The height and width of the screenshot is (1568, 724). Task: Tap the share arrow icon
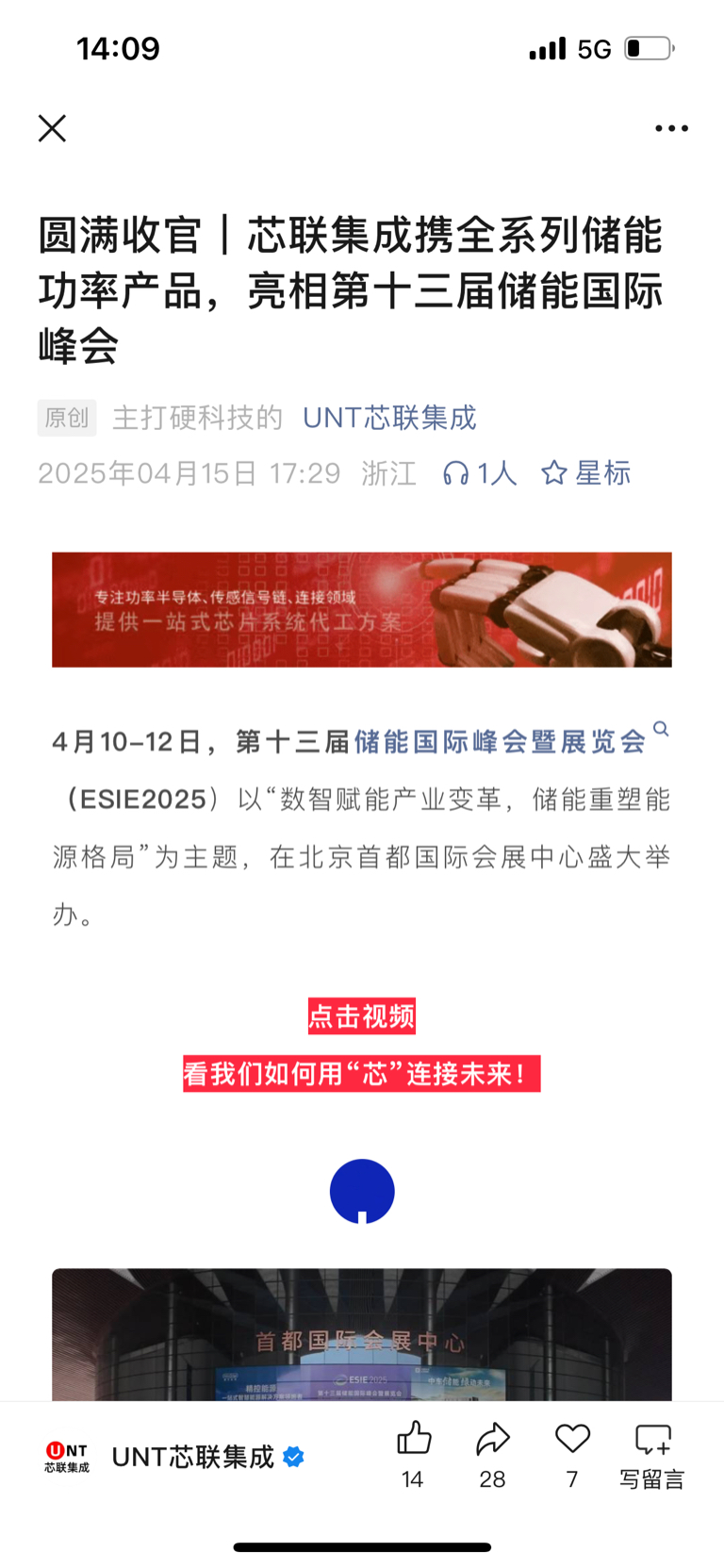(x=491, y=1437)
